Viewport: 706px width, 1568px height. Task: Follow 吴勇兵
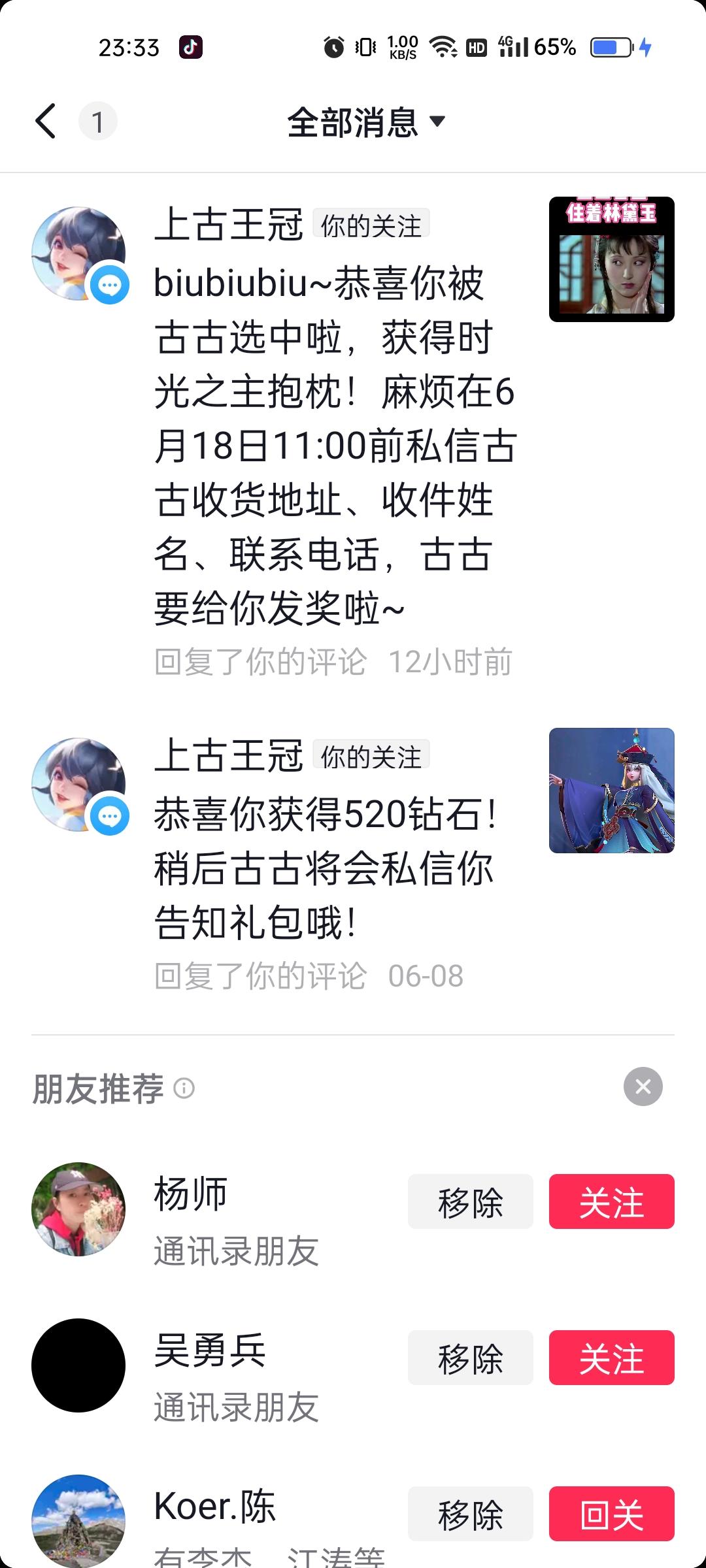point(611,1358)
